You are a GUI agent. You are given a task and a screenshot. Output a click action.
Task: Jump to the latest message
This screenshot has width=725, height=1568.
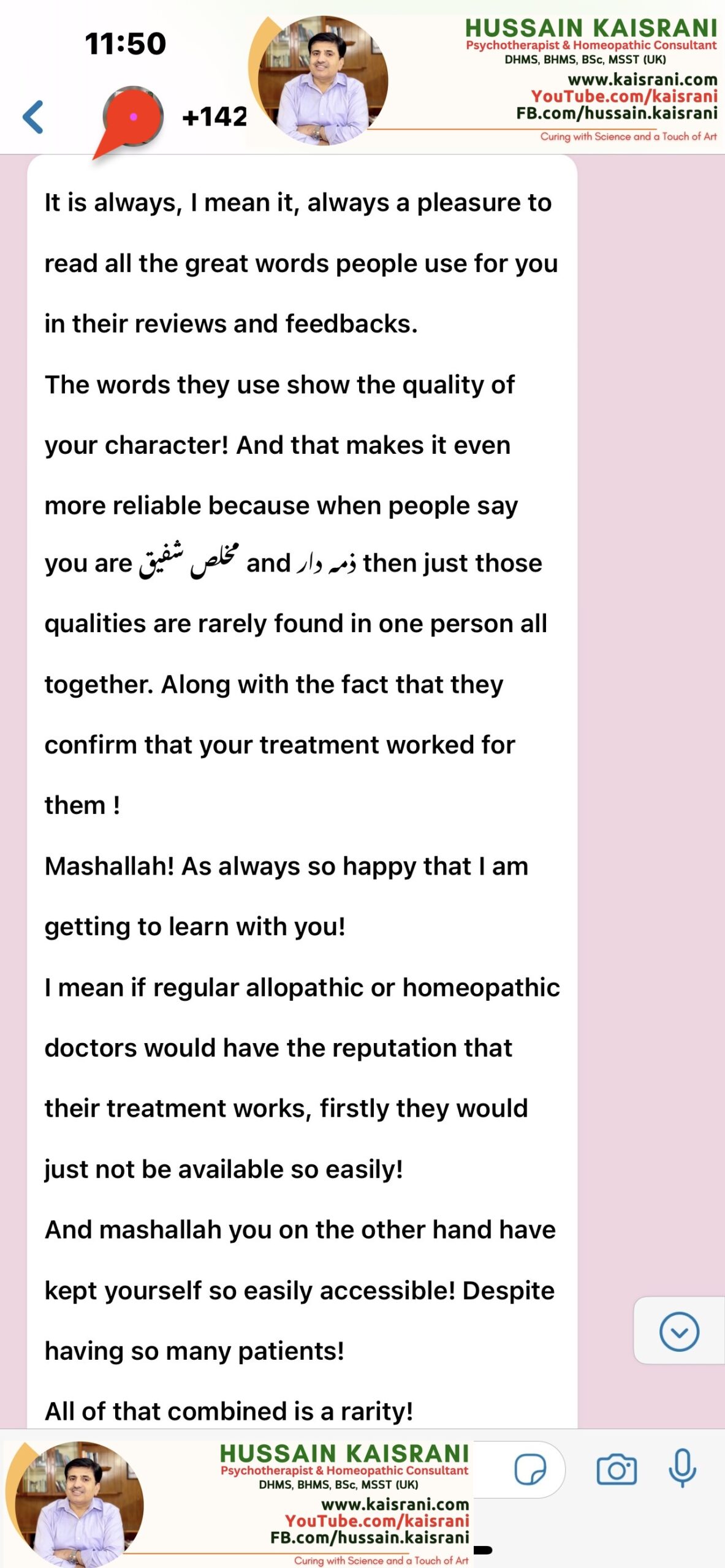tap(679, 1331)
